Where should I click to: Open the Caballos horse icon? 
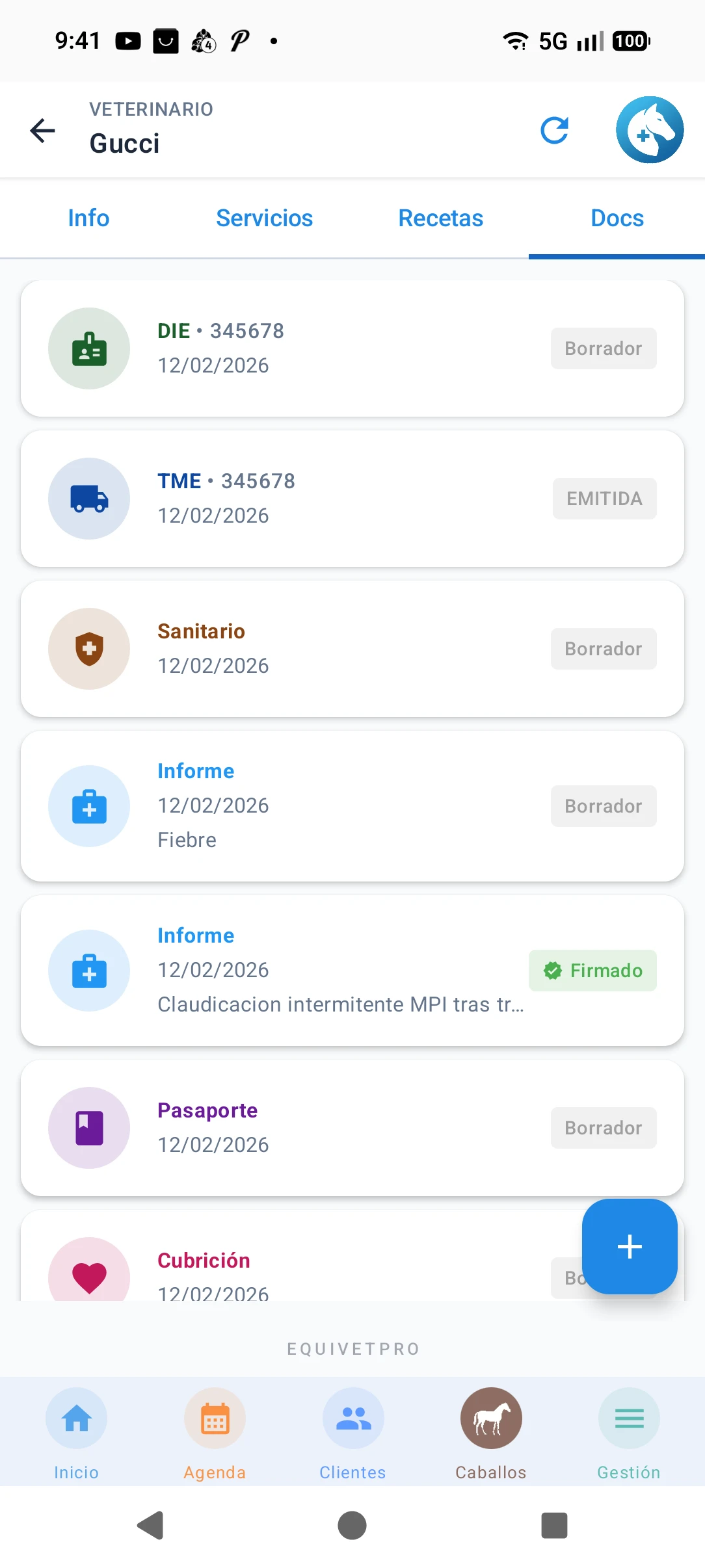[491, 1418]
